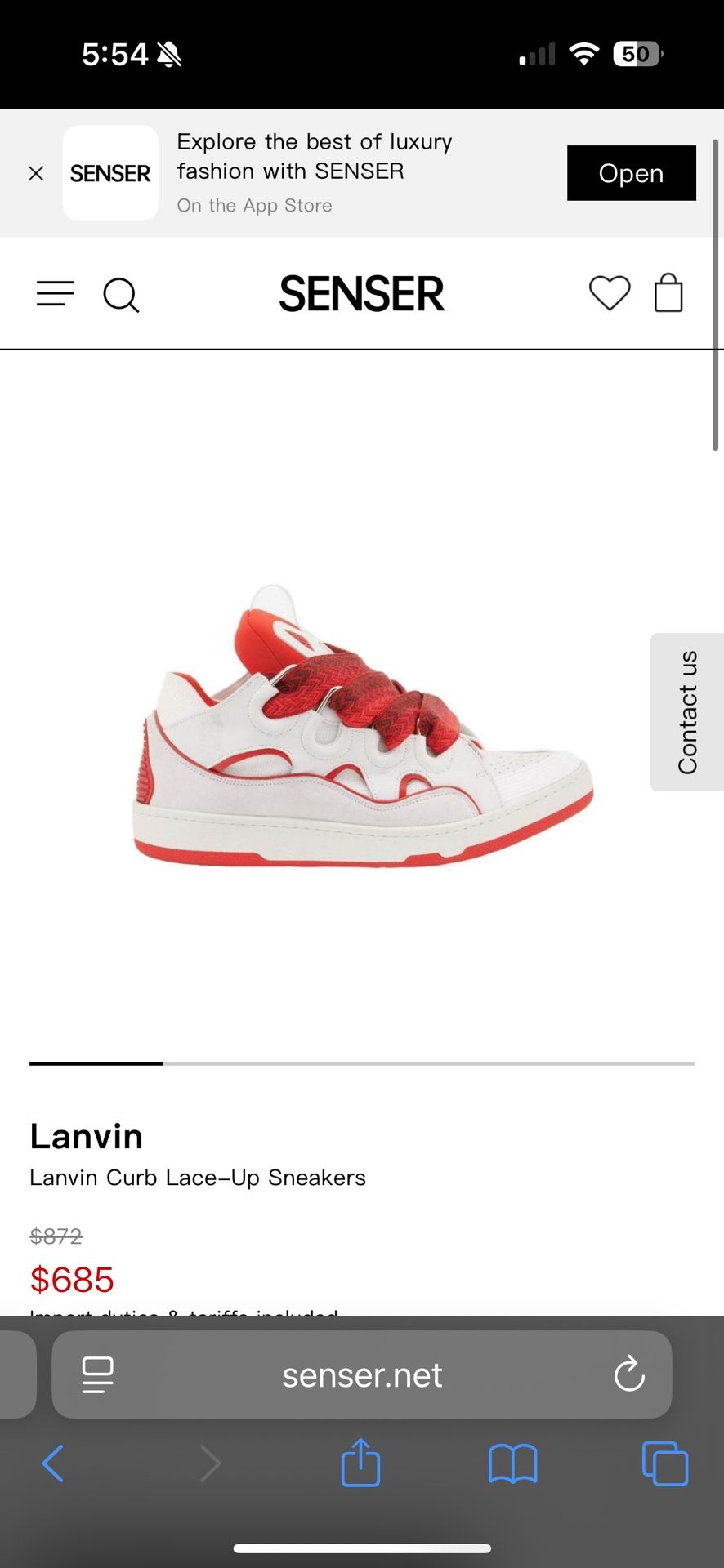
Task: Tap the SENSER app icon in the banner
Action: (110, 173)
